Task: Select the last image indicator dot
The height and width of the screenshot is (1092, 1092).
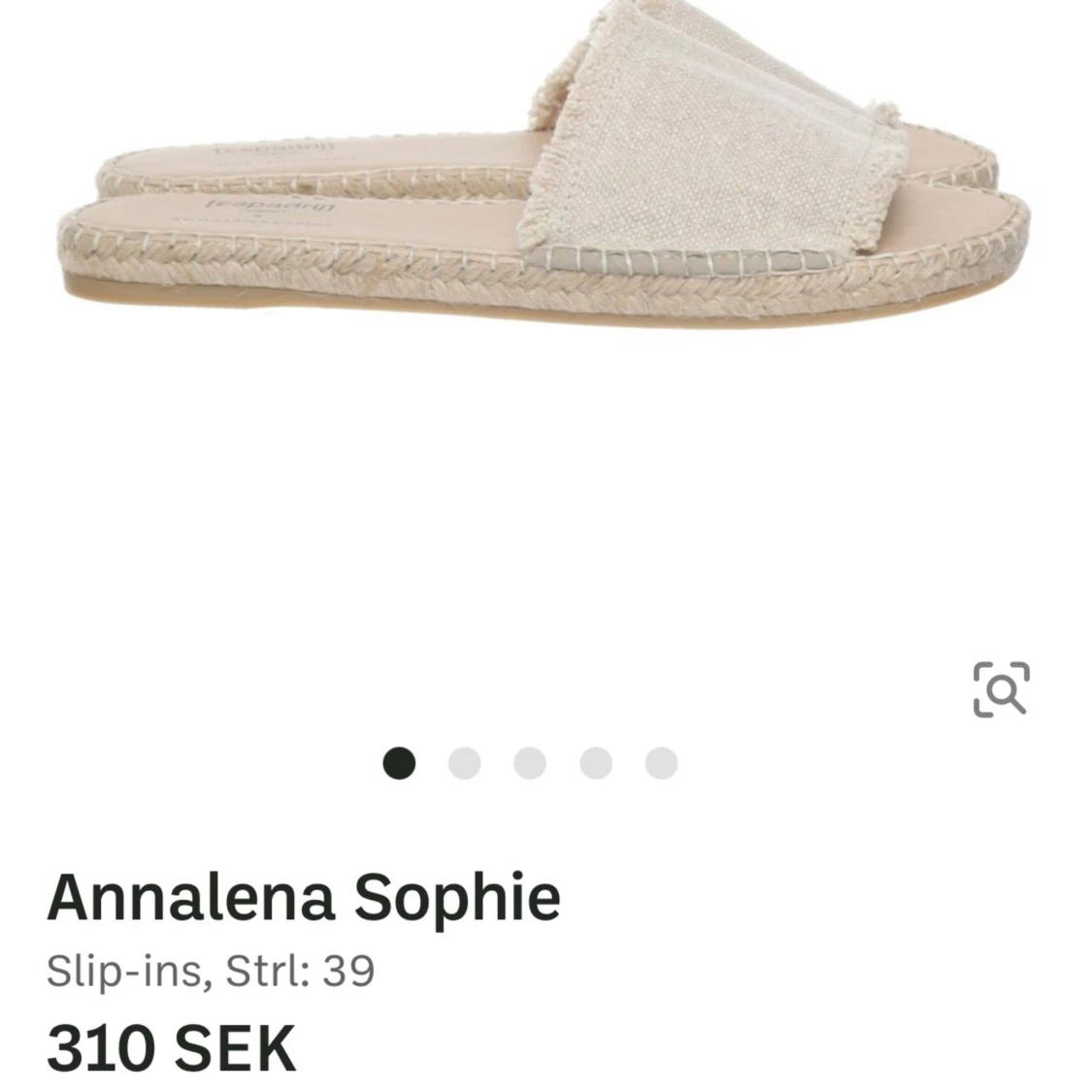Action: 661,763
